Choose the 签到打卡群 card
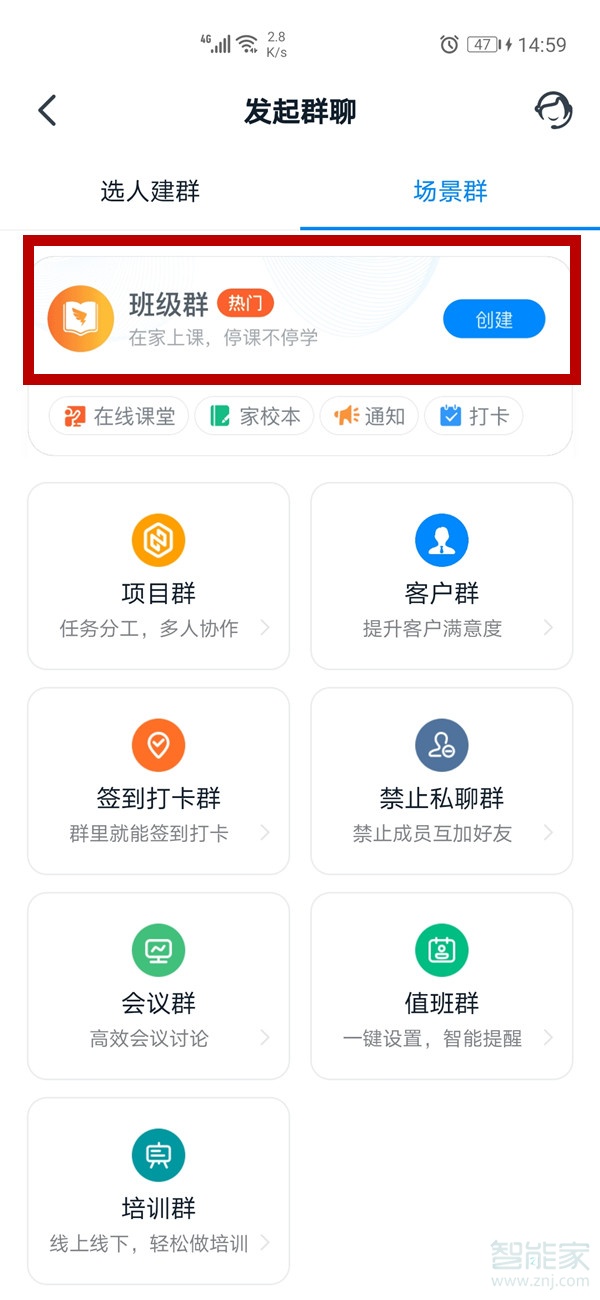This screenshot has height=1300, width=600. [x=158, y=781]
